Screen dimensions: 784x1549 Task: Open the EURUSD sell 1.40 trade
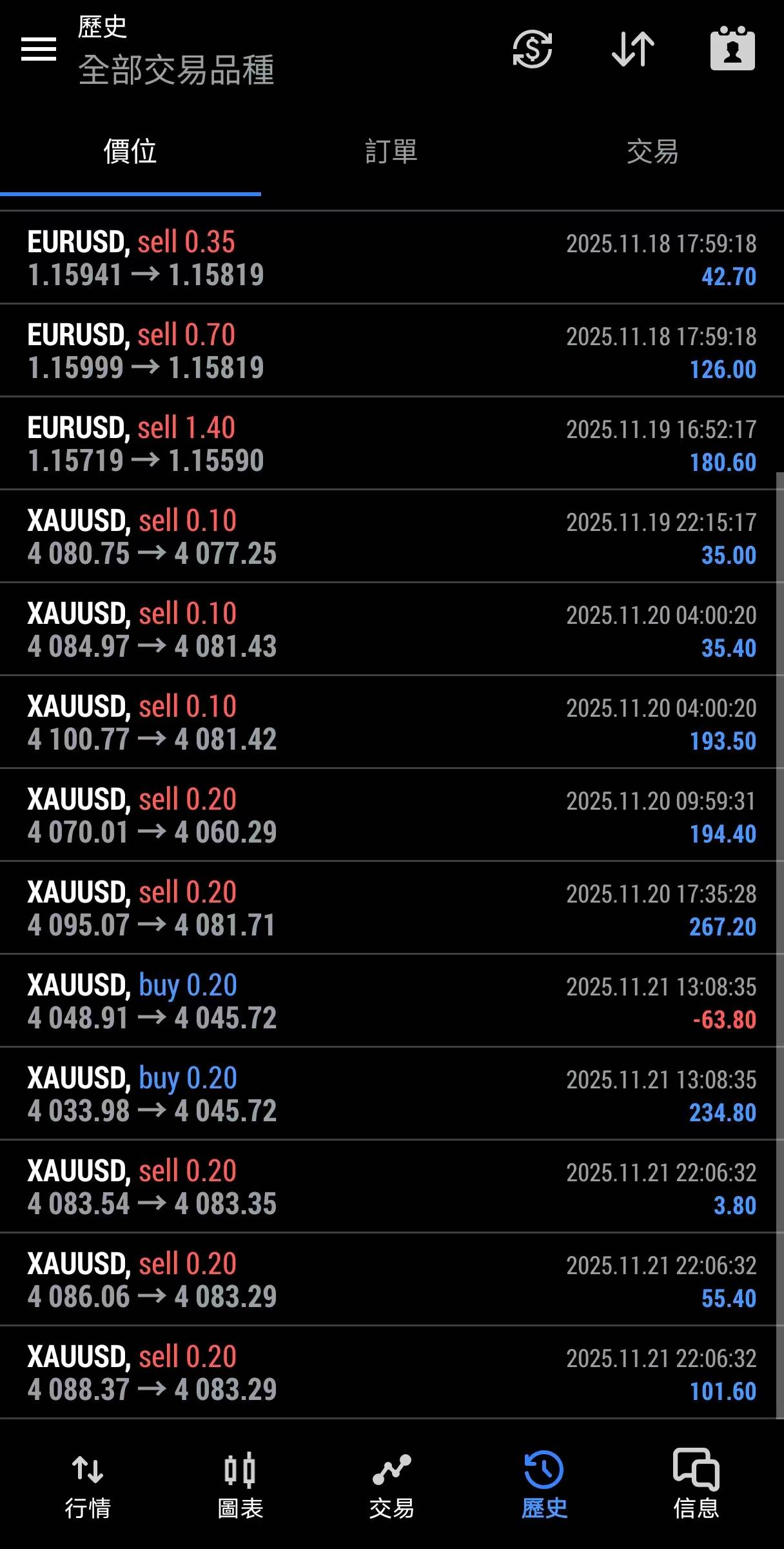391,444
